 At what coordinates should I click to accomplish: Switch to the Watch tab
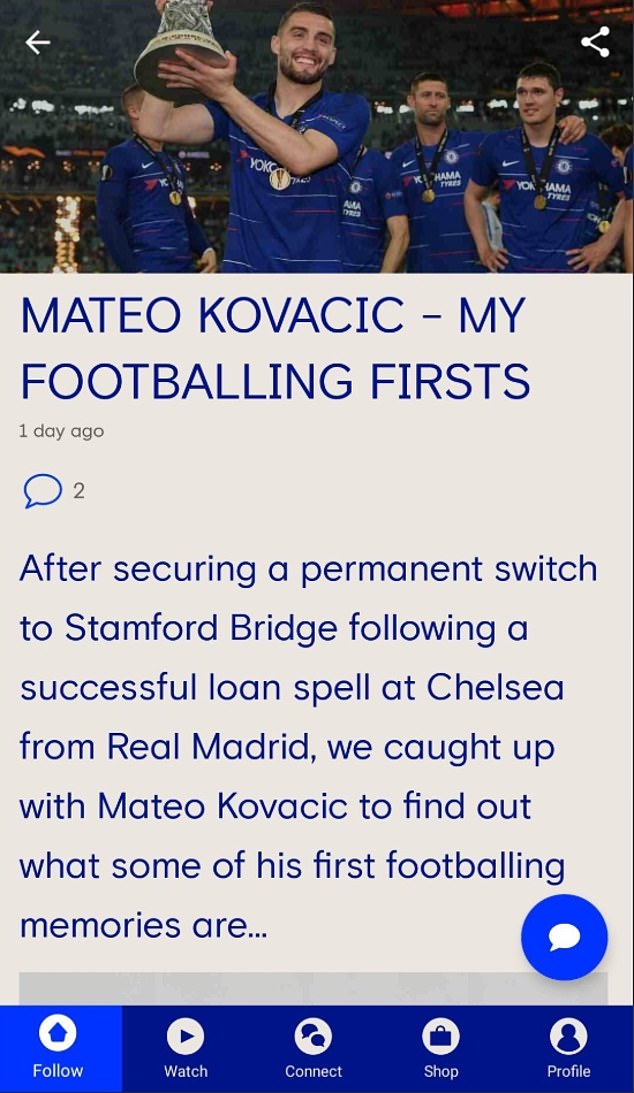pyautogui.click(x=185, y=1048)
